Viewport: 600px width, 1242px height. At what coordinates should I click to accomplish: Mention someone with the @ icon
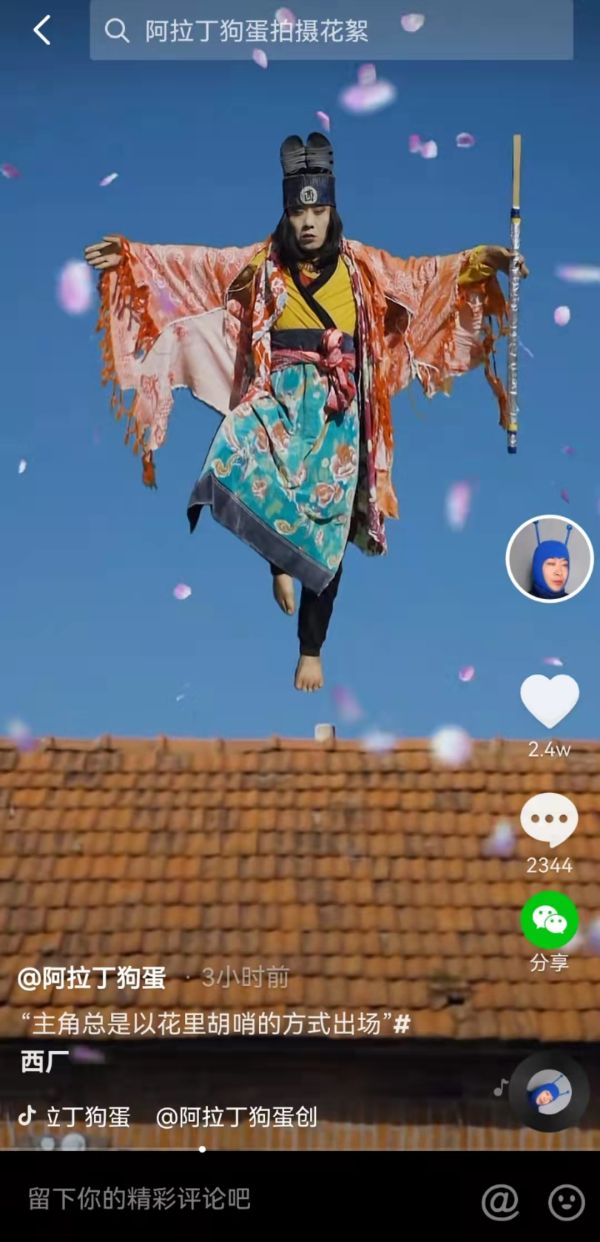tap(499, 1200)
